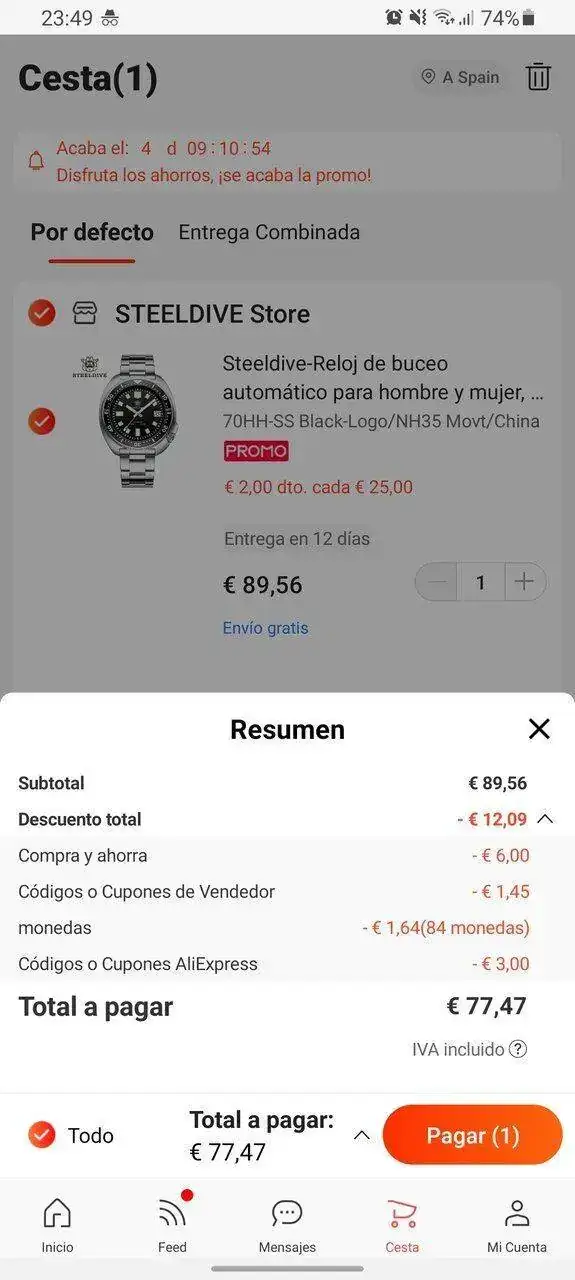Switch to the Feed tab
Viewport: 575px width, 1280px height.
point(173,1225)
